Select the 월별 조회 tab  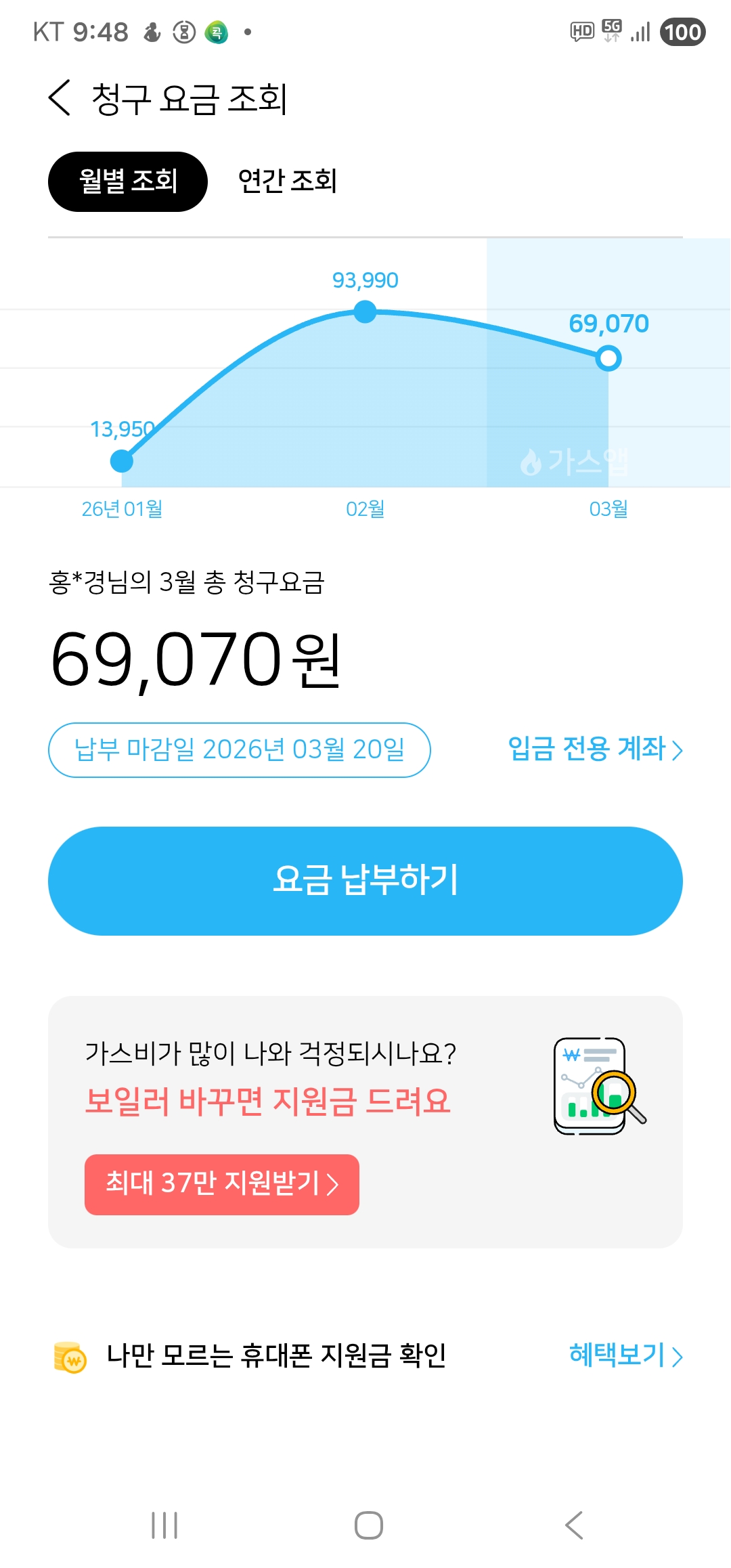pyautogui.click(x=128, y=181)
